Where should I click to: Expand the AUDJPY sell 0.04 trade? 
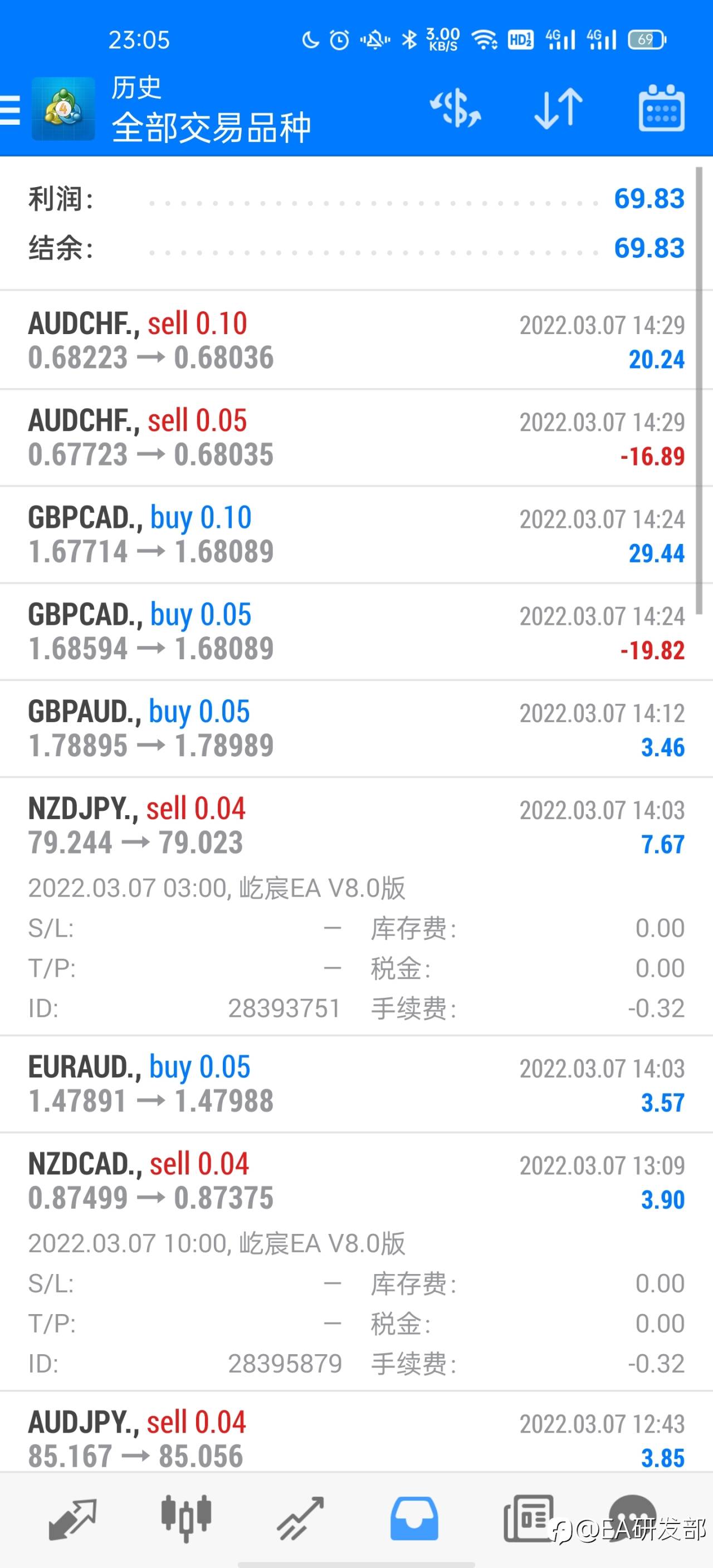click(x=356, y=1432)
